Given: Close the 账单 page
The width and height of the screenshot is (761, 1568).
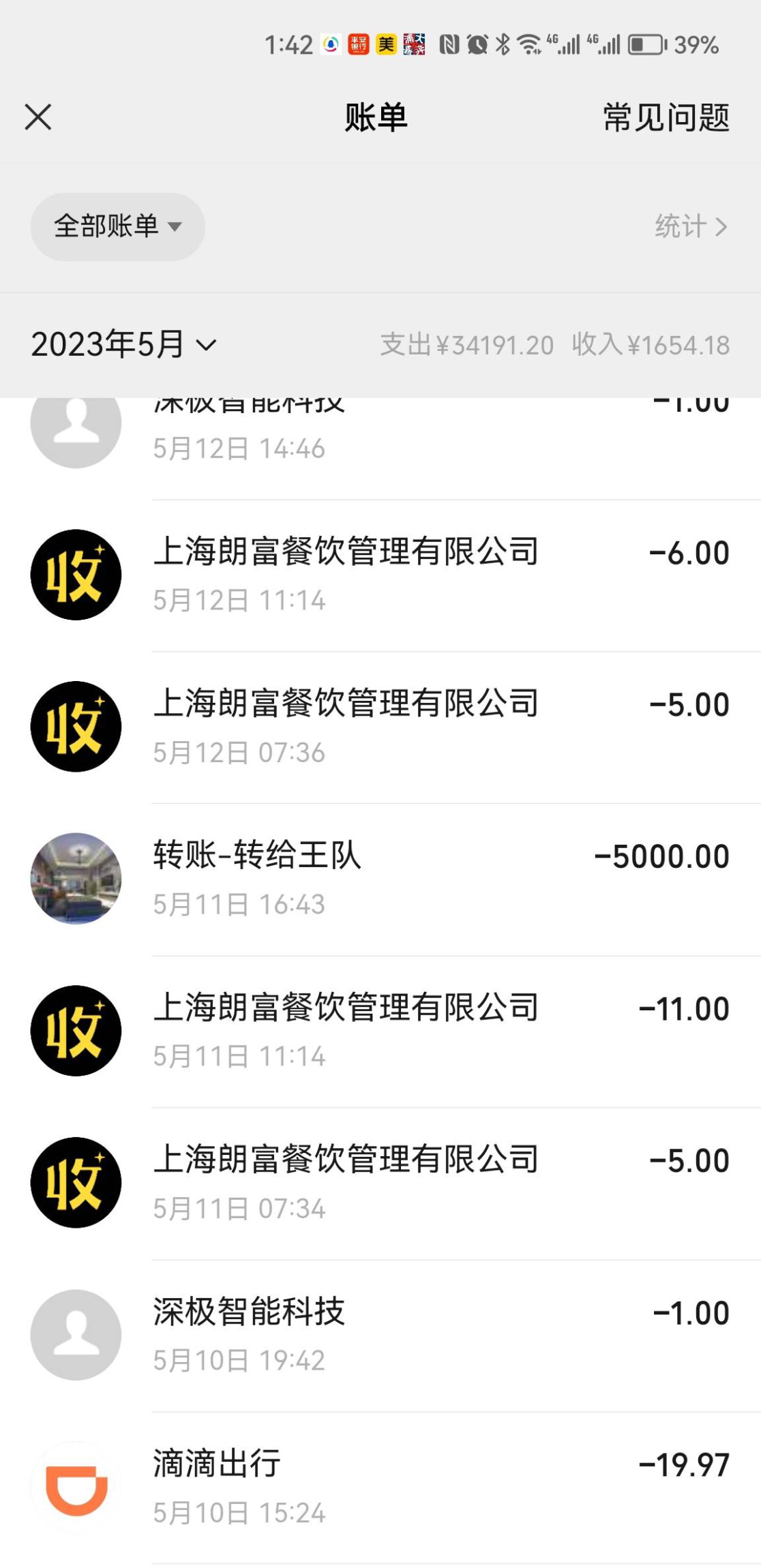Looking at the screenshot, I should click(x=38, y=117).
